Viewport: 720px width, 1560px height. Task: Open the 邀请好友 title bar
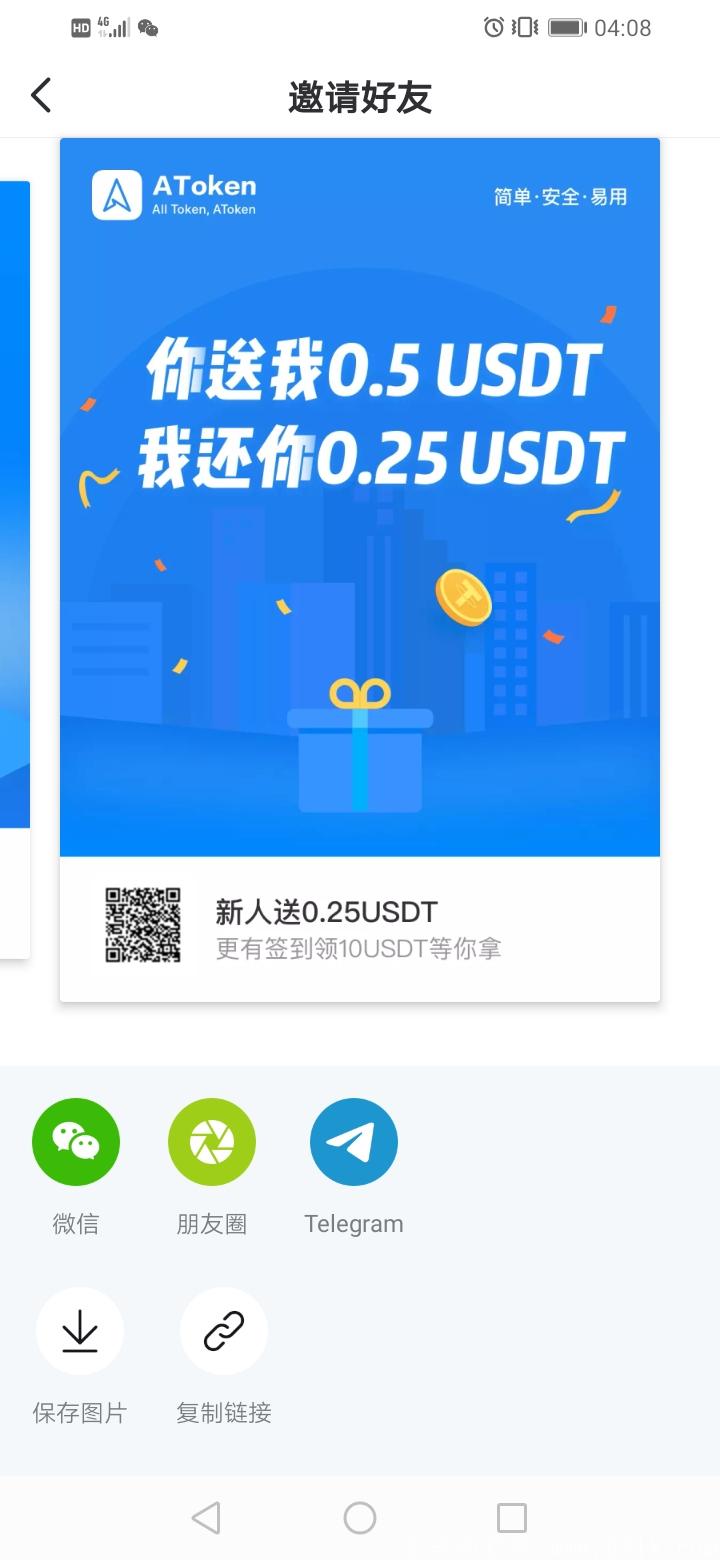[x=360, y=96]
